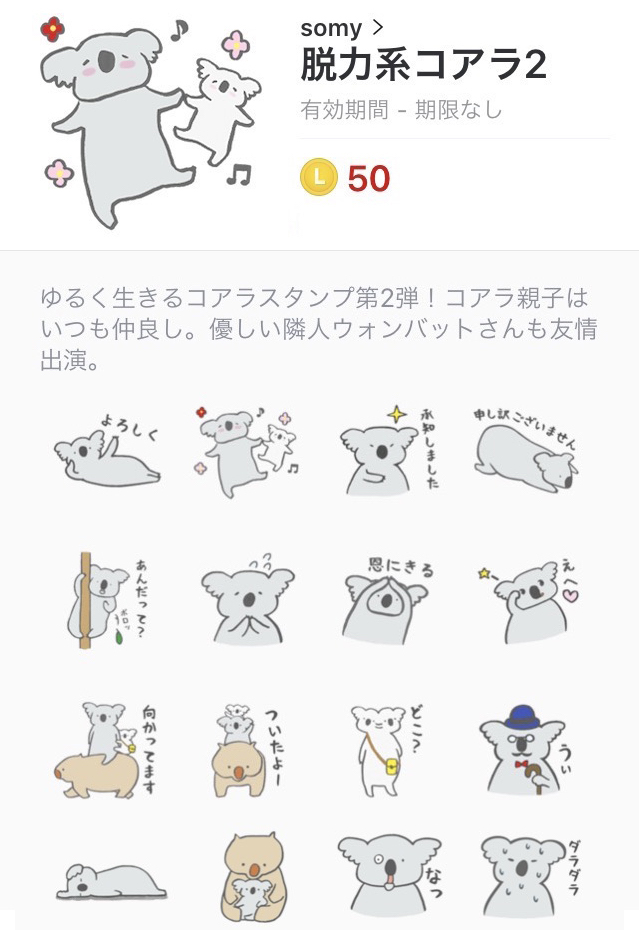Select the ついたよー sticker
Viewport: 639px width, 930px height.
244,751
